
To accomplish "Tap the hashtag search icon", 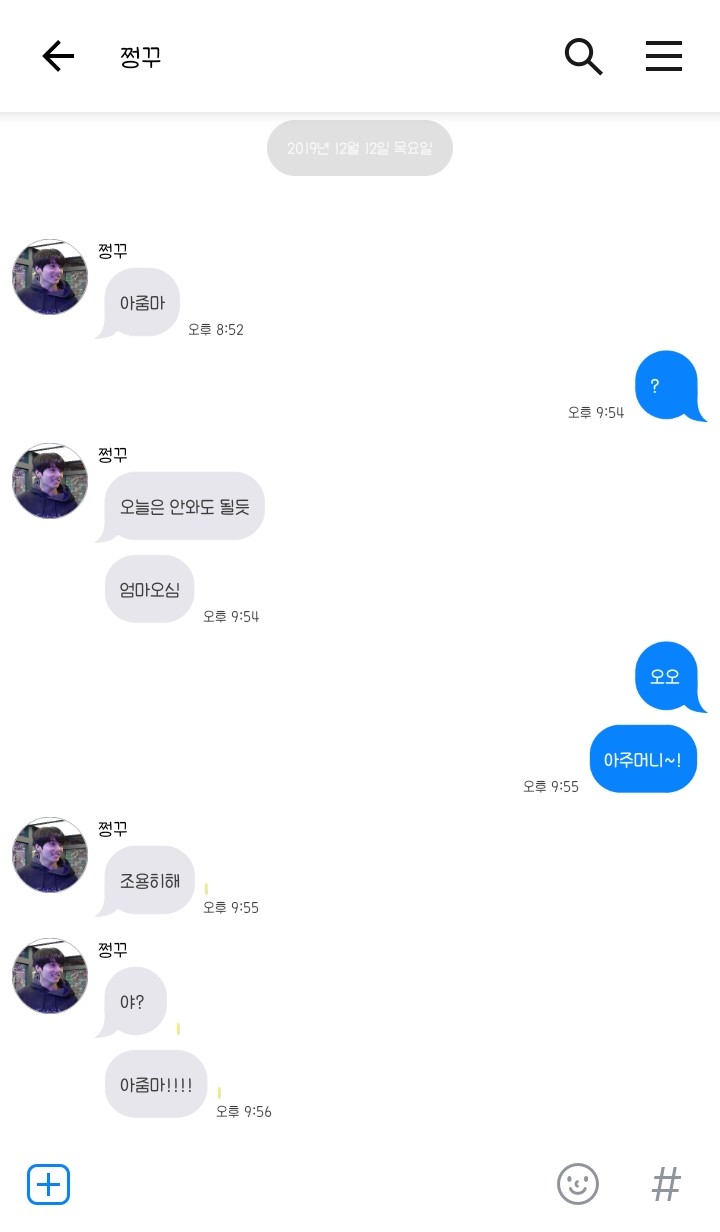I will 666,1184.
